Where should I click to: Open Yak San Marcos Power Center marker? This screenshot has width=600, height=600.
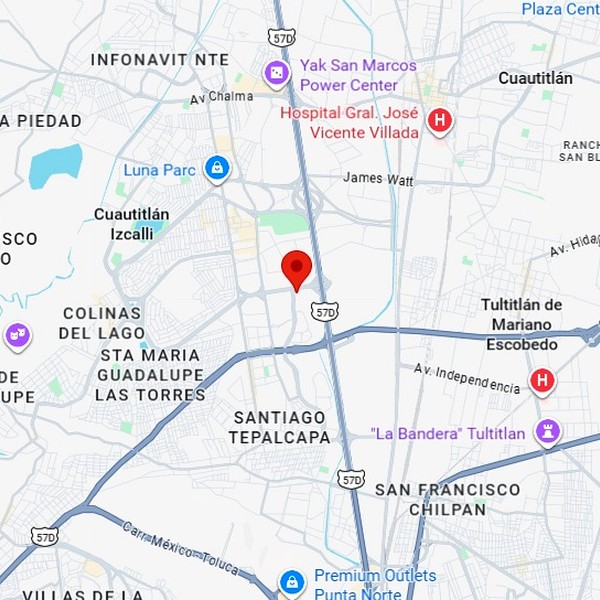(x=275, y=73)
